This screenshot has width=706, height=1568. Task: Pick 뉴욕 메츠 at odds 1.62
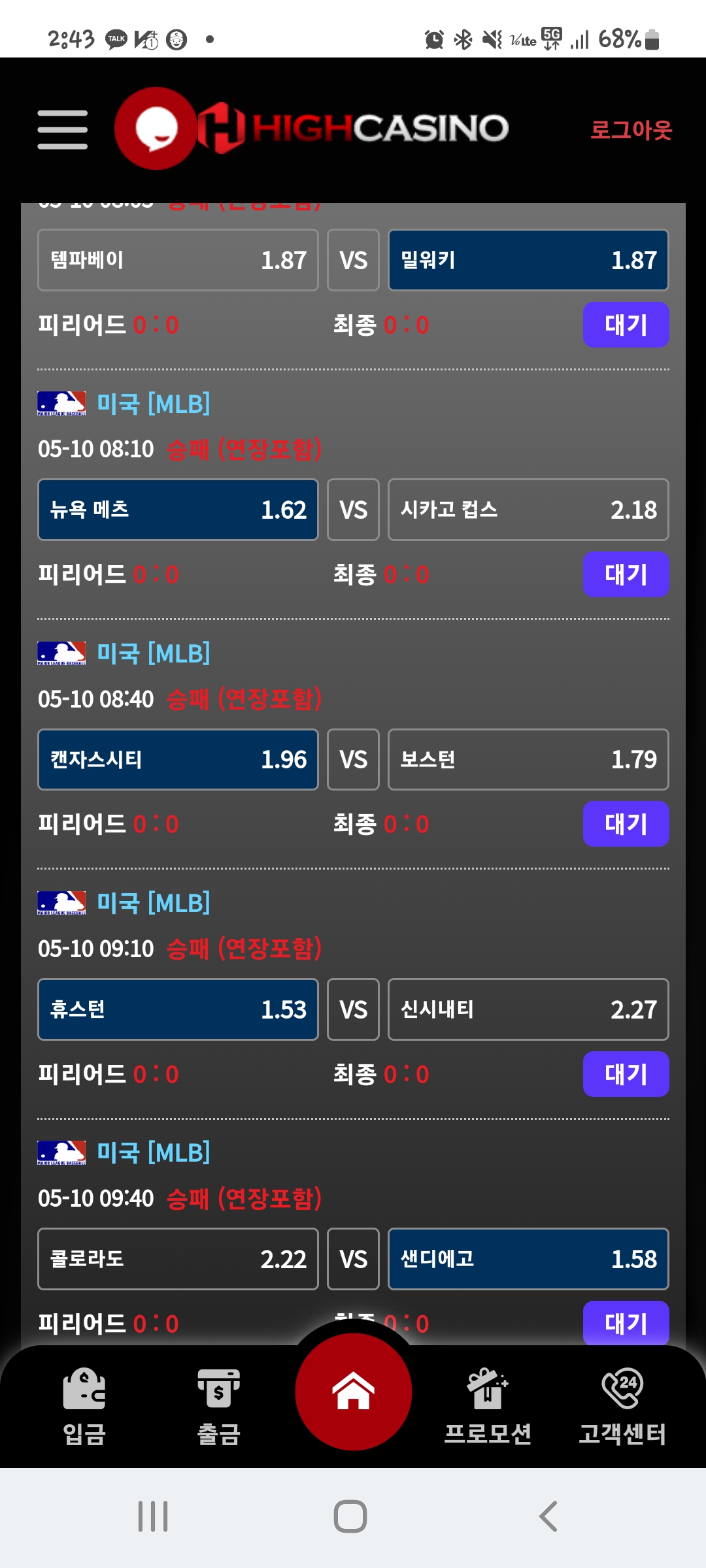(178, 510)
